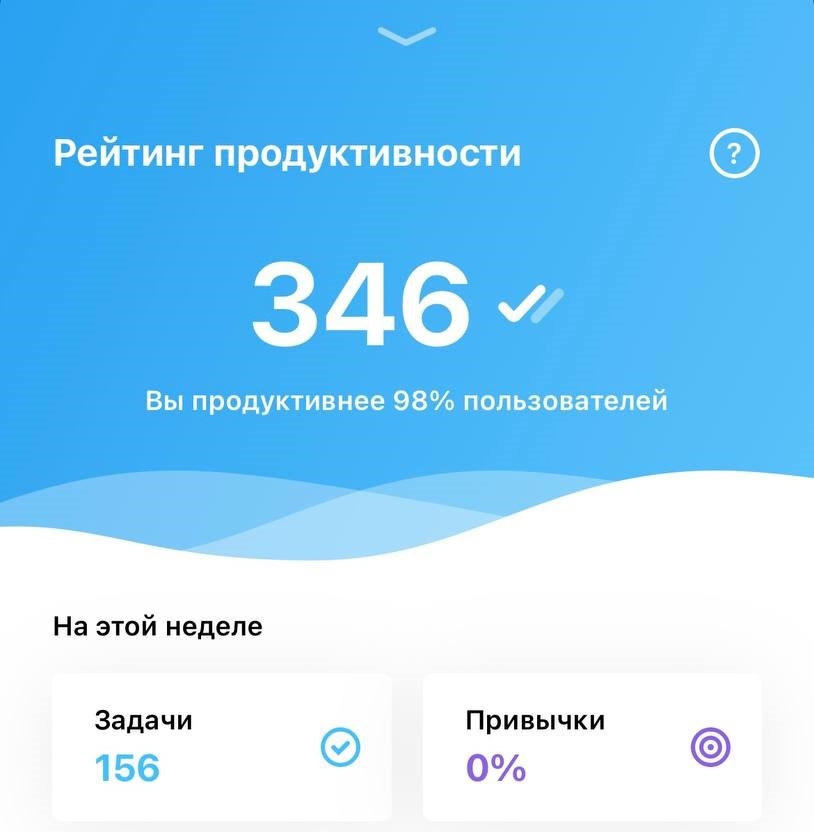Tap the "Рейтинг продуктивности" heading
Viewport: 814px width, 832px height.
286,152
